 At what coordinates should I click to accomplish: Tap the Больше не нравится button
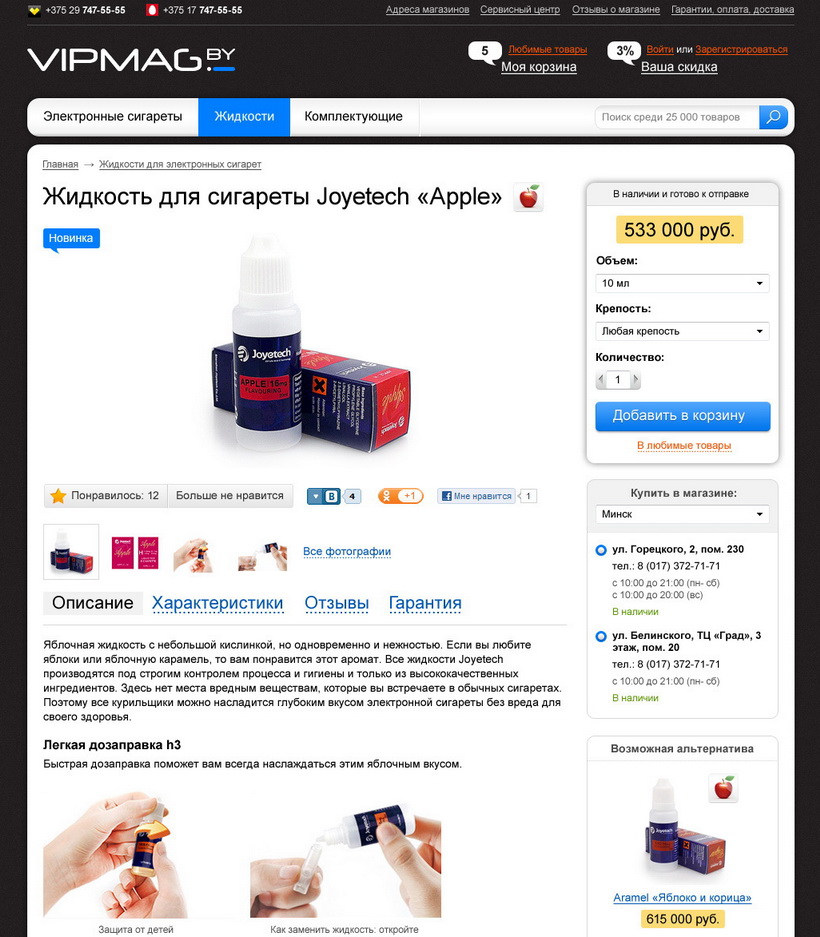point(229,495)
